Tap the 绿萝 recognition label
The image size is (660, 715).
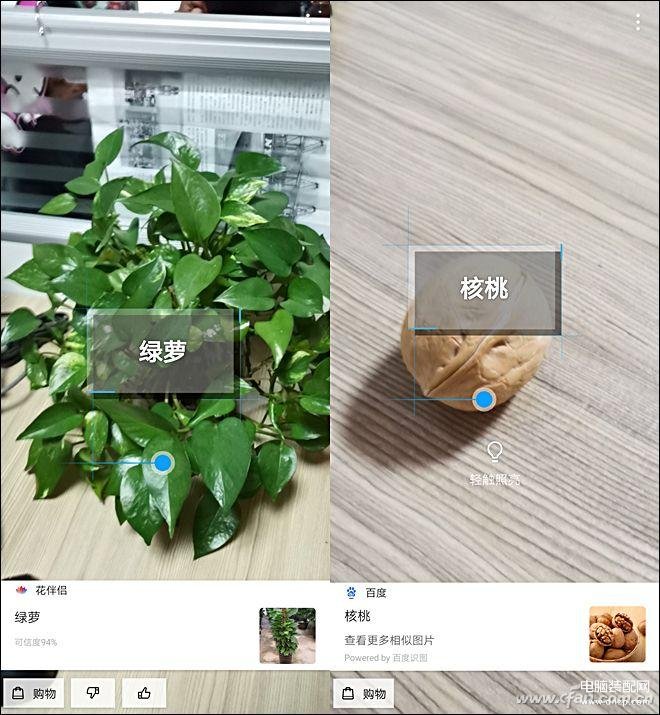pyautogui.click(x=162, y=351)
